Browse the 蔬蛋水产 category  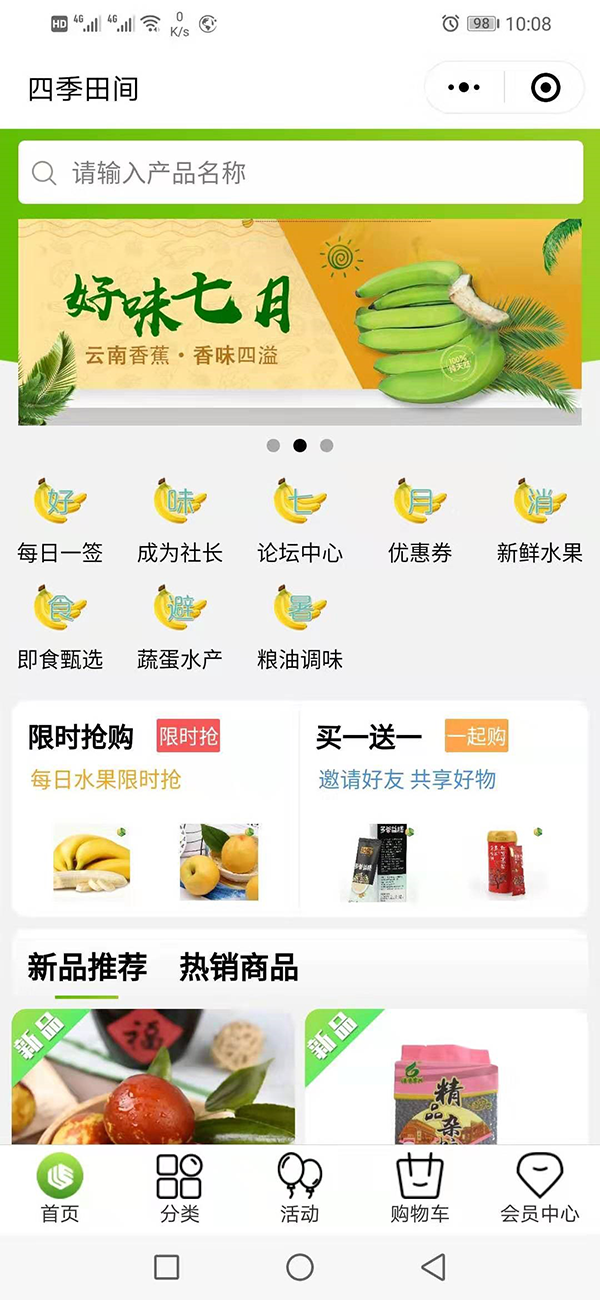180,627
